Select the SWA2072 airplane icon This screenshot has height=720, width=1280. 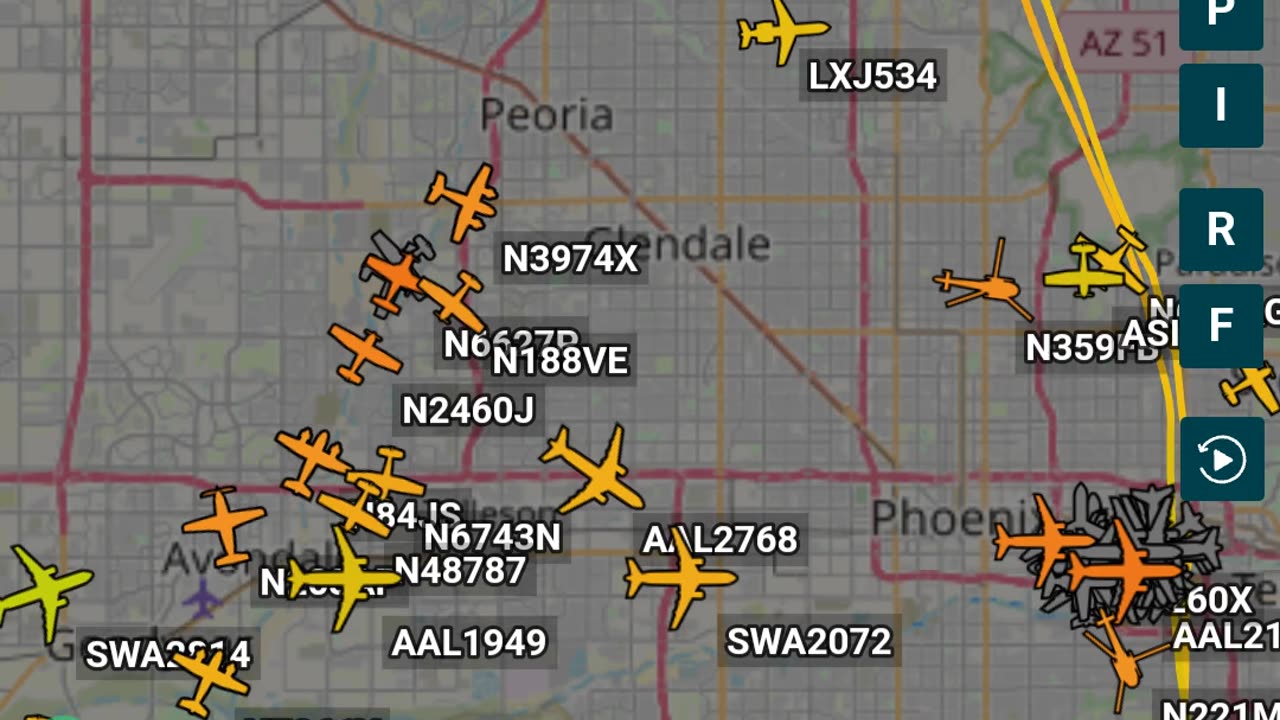680,578
